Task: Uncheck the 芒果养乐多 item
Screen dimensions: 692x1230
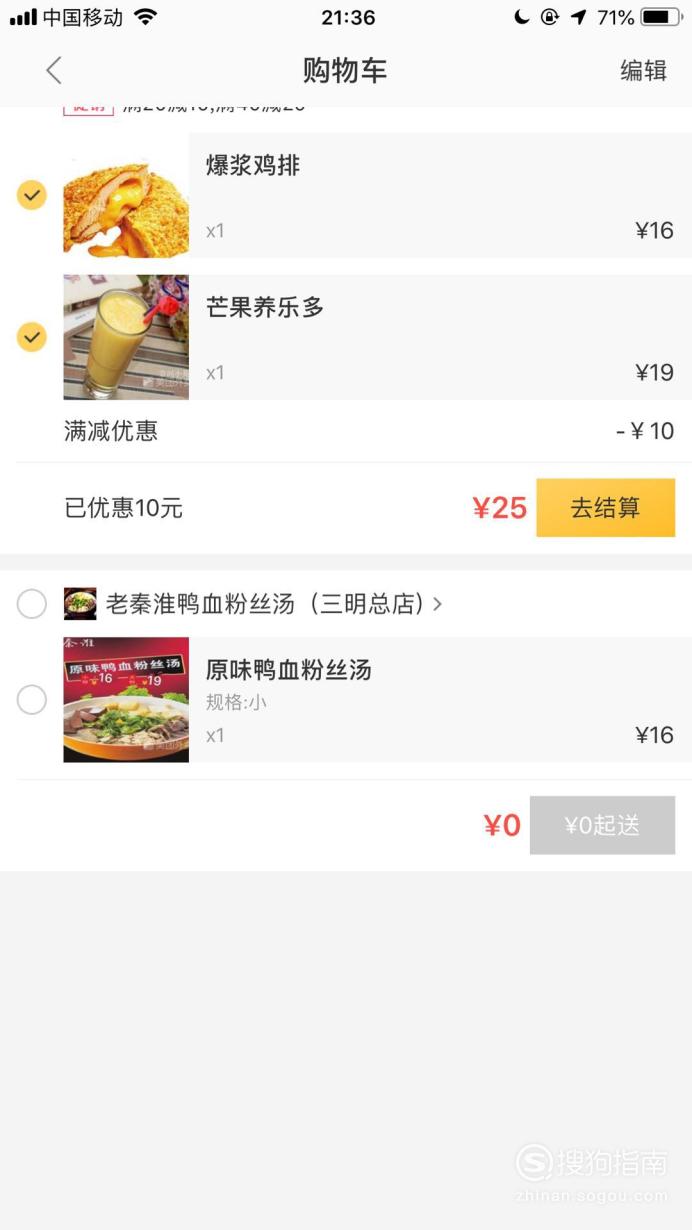Action: 32,337
